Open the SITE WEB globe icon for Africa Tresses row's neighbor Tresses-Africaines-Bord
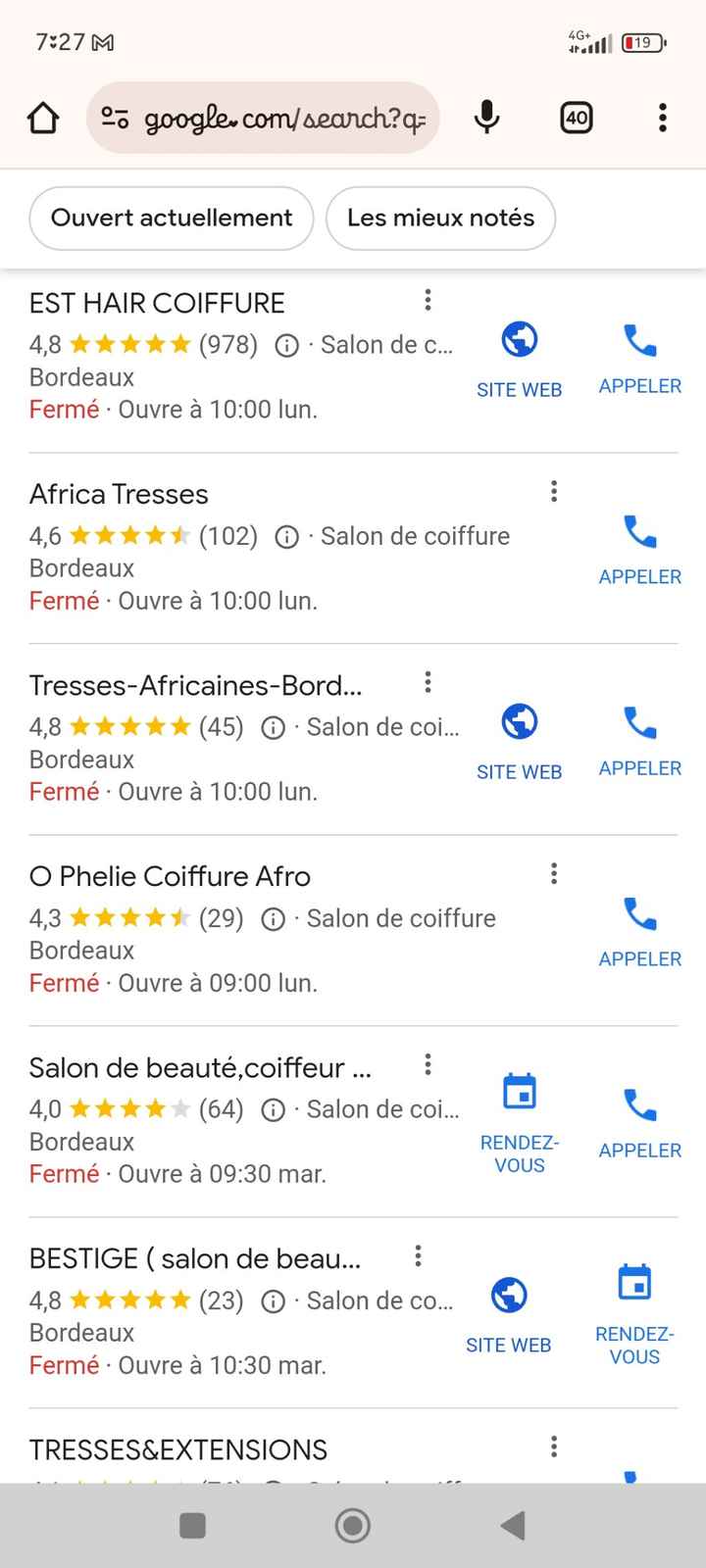706x1568 pixels. (519, 721)
